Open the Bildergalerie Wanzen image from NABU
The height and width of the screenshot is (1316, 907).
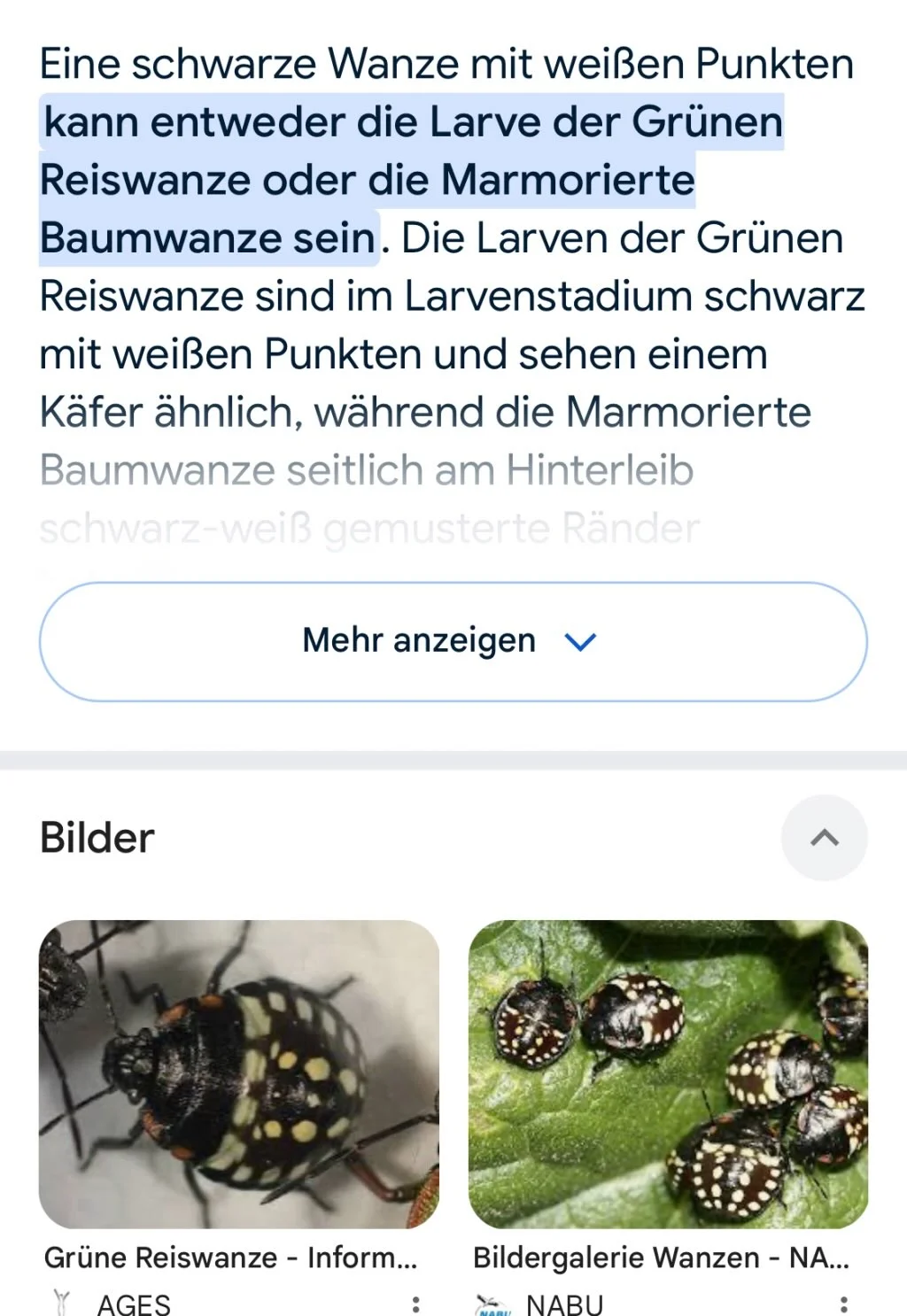[x=668, y=1073]
